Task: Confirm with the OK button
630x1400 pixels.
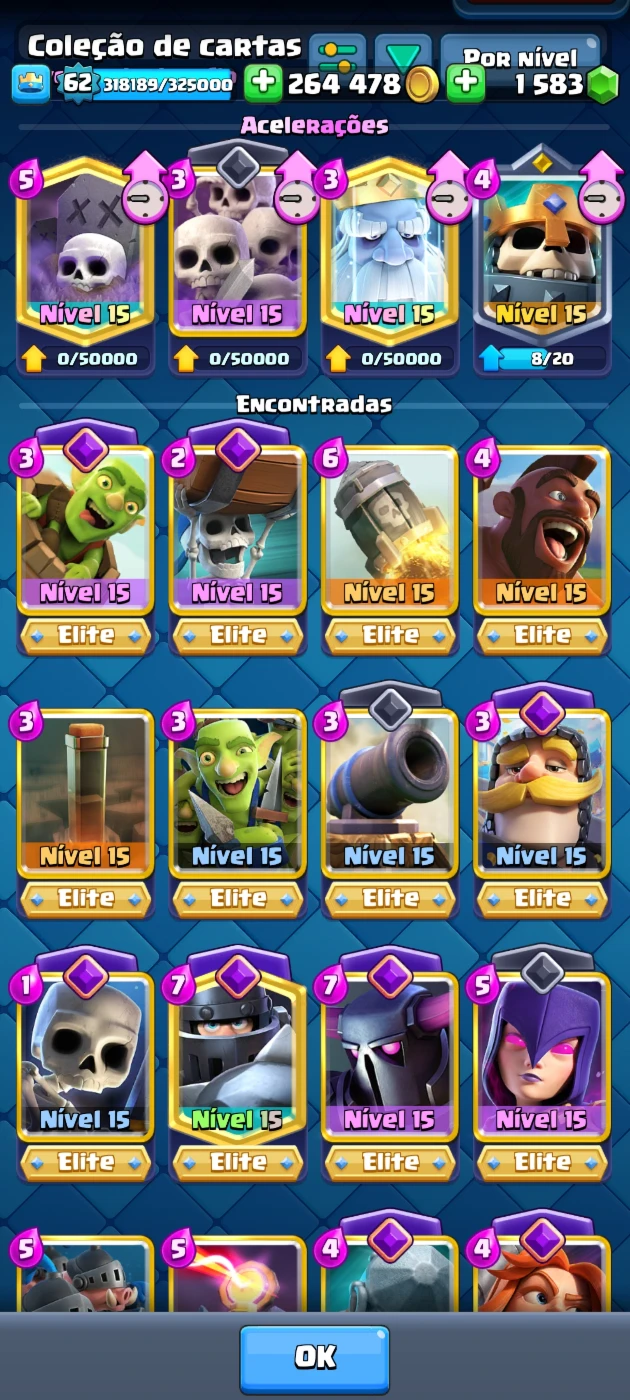Action: [315, 1357]
